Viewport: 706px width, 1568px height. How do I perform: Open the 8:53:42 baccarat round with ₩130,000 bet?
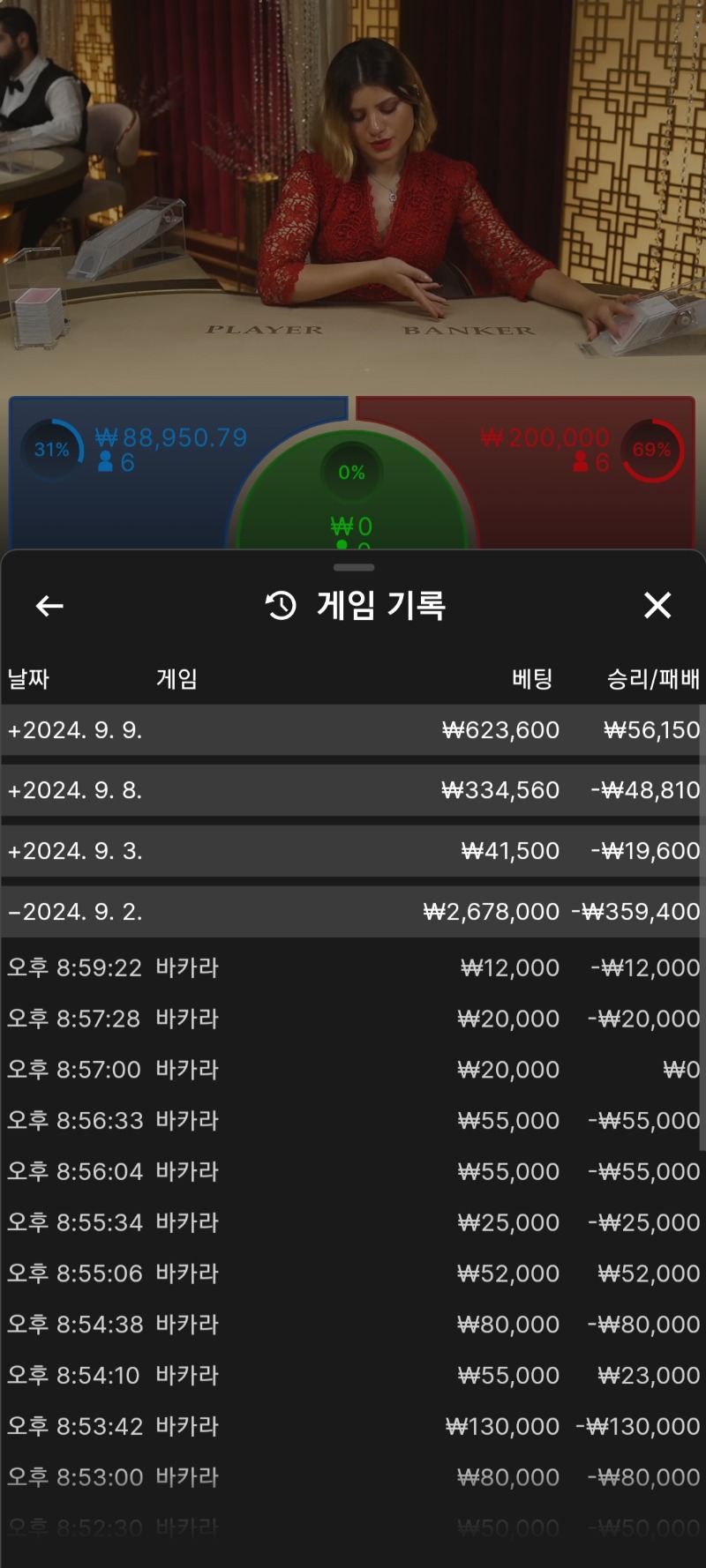click(x=351, y=1426)
